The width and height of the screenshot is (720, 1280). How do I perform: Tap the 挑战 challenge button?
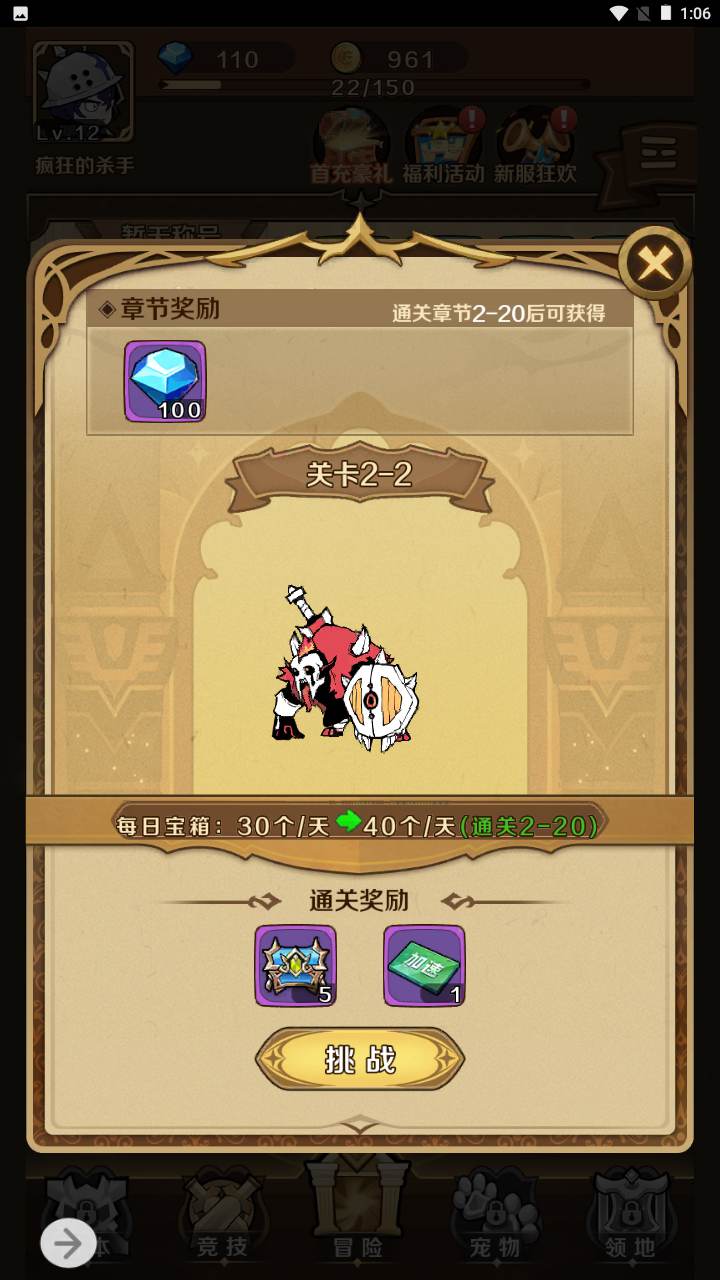(x=360, y=1059)
